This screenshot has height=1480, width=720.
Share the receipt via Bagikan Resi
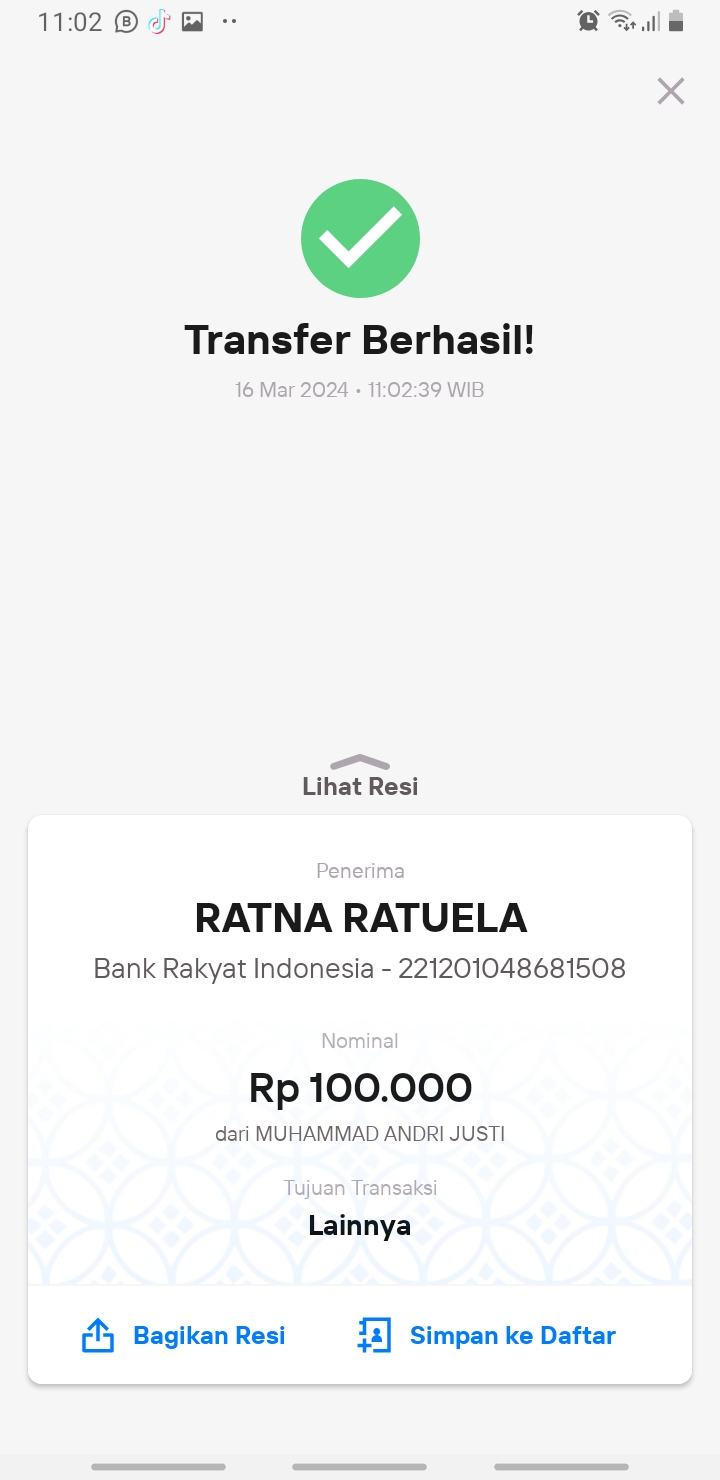coord(183,1335)
